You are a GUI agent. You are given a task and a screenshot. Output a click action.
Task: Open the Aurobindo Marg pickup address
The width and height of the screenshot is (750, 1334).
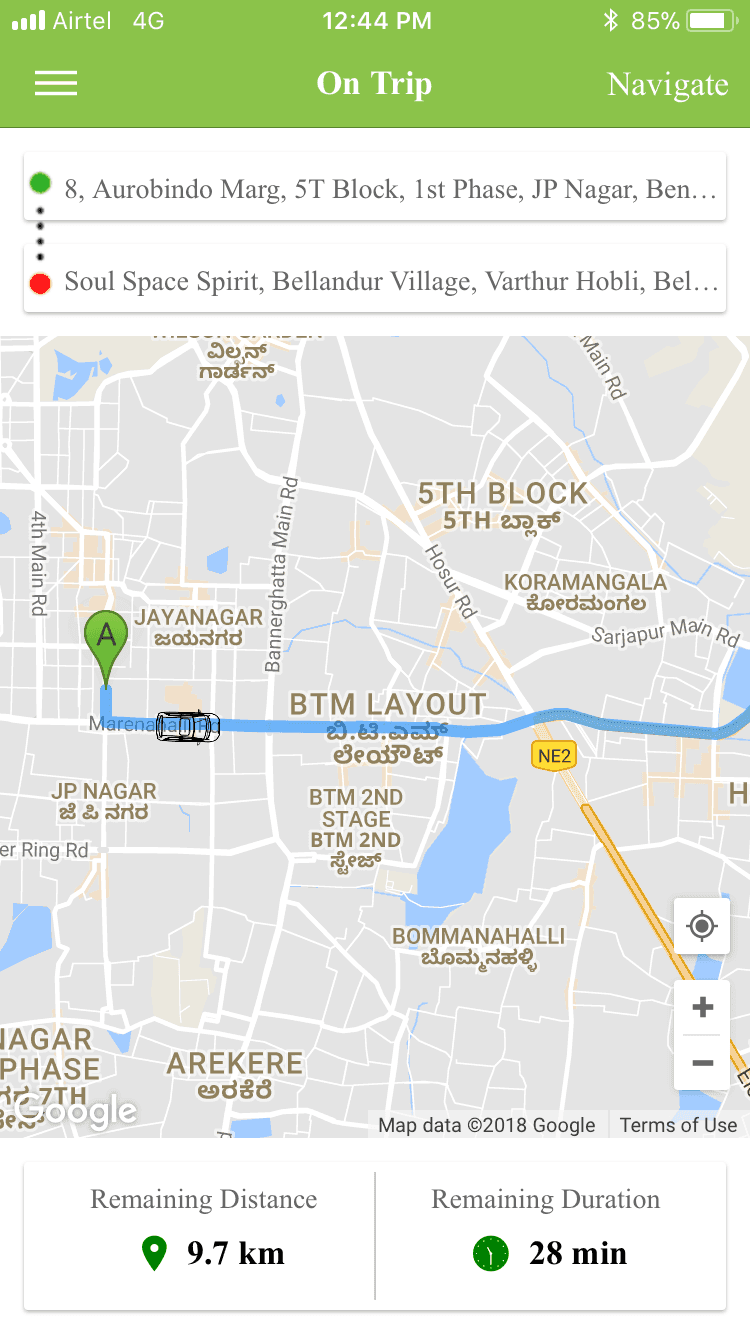(x=375, y=188)
